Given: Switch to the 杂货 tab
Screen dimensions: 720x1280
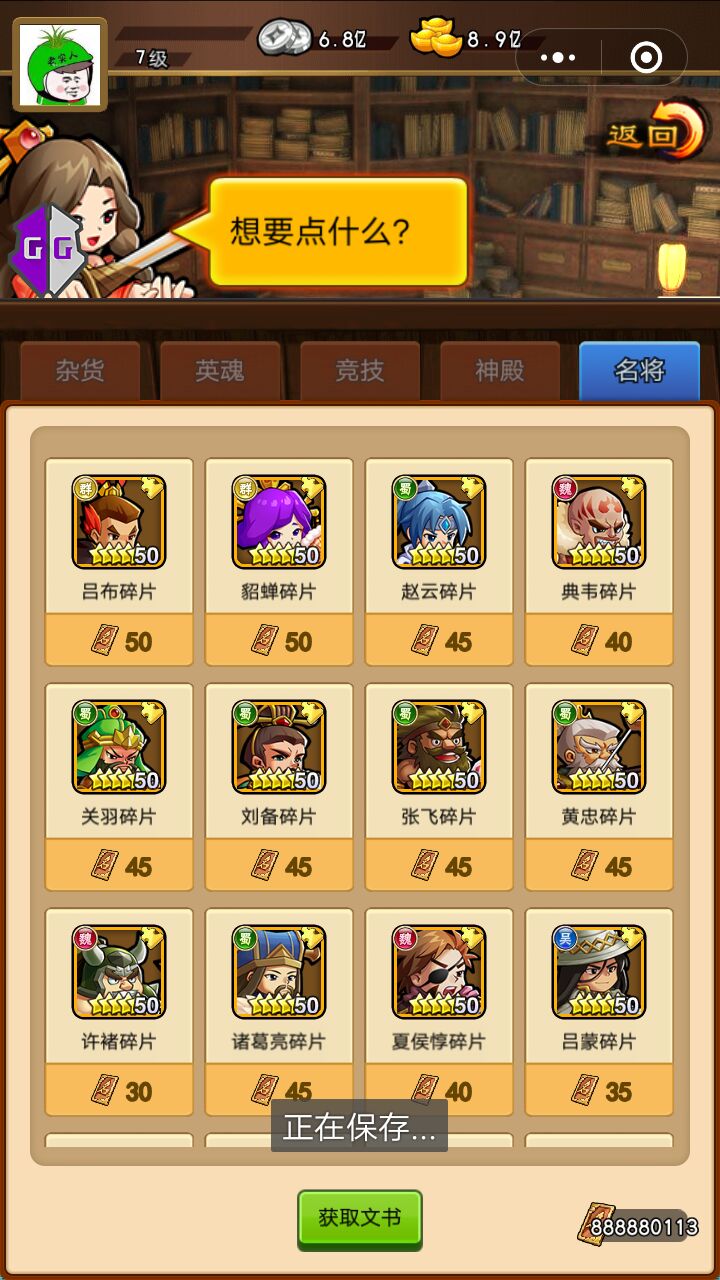Looking at the screenshot, I should pos(80,371).
